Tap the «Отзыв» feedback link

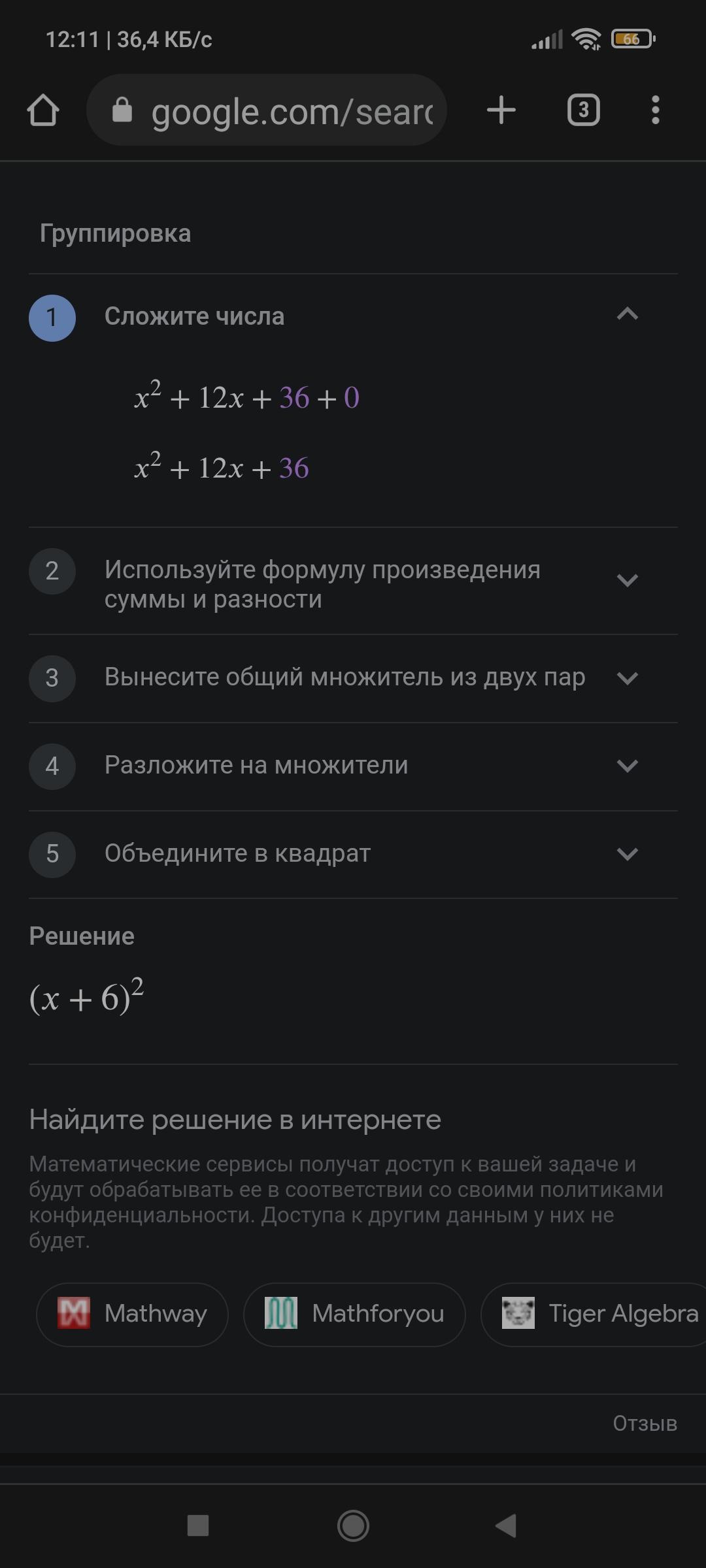click(x=645, y=1423)
